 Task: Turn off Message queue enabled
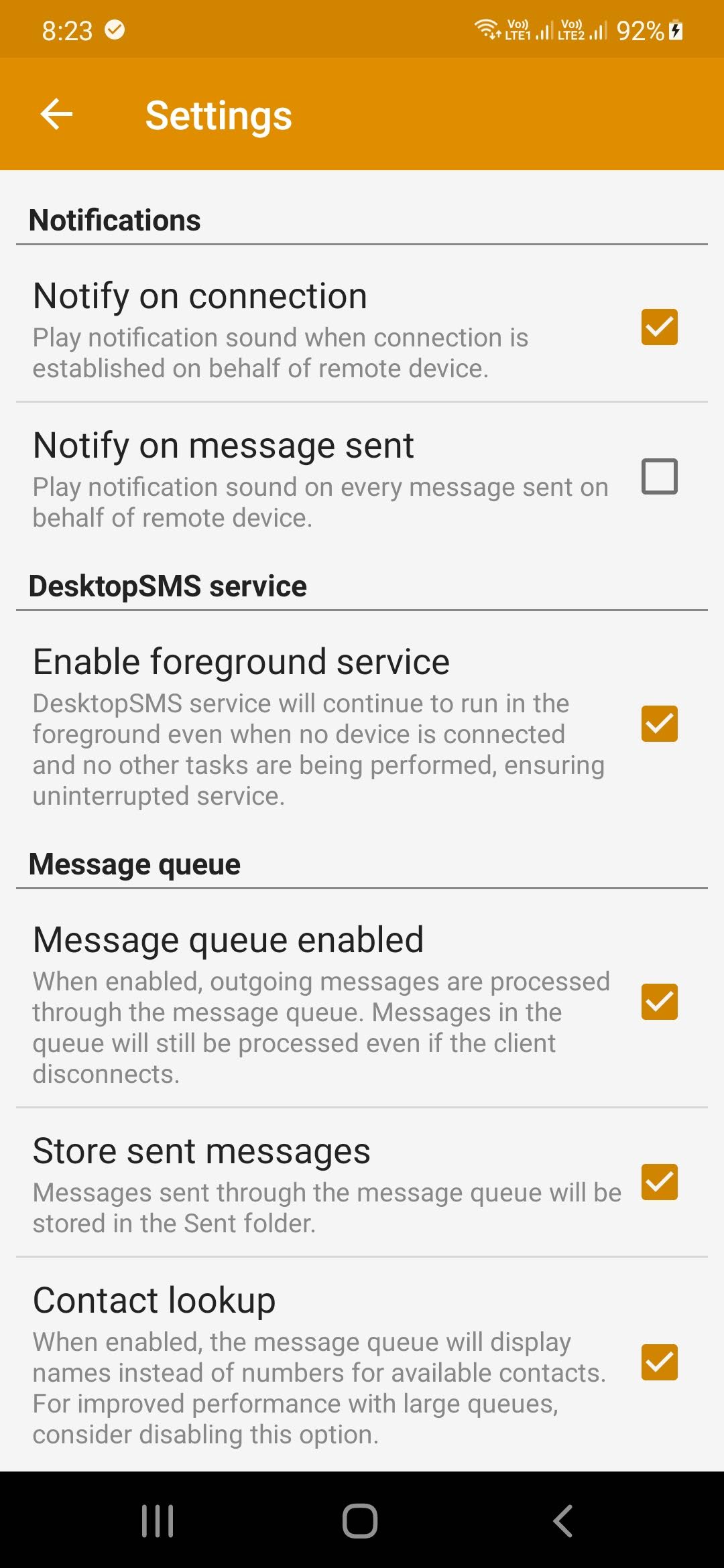tap(659, 1002)
